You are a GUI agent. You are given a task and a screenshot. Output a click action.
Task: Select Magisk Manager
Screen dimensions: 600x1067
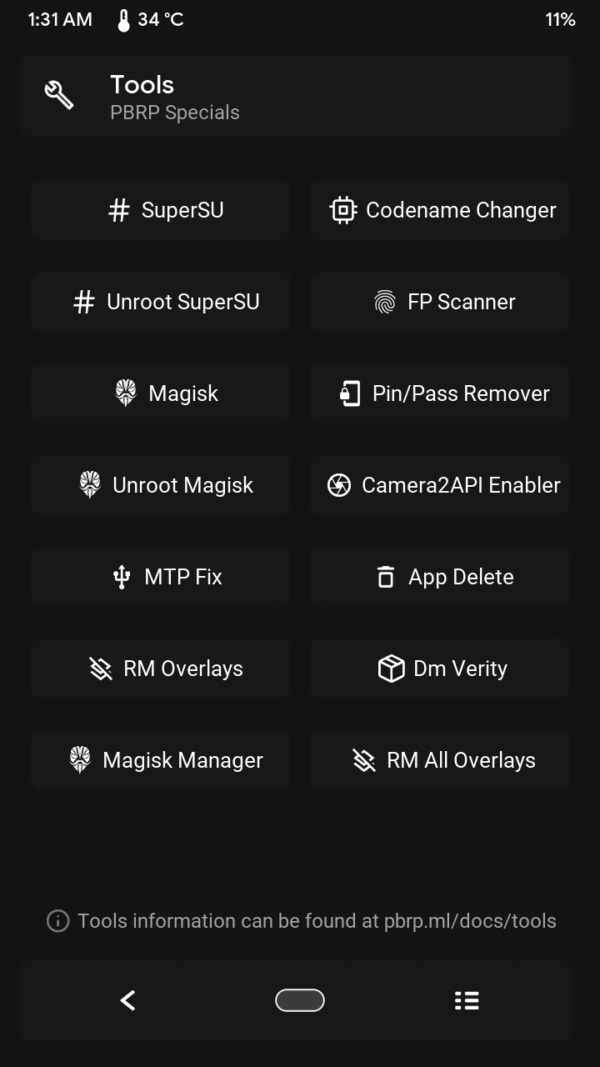[161, 760]
